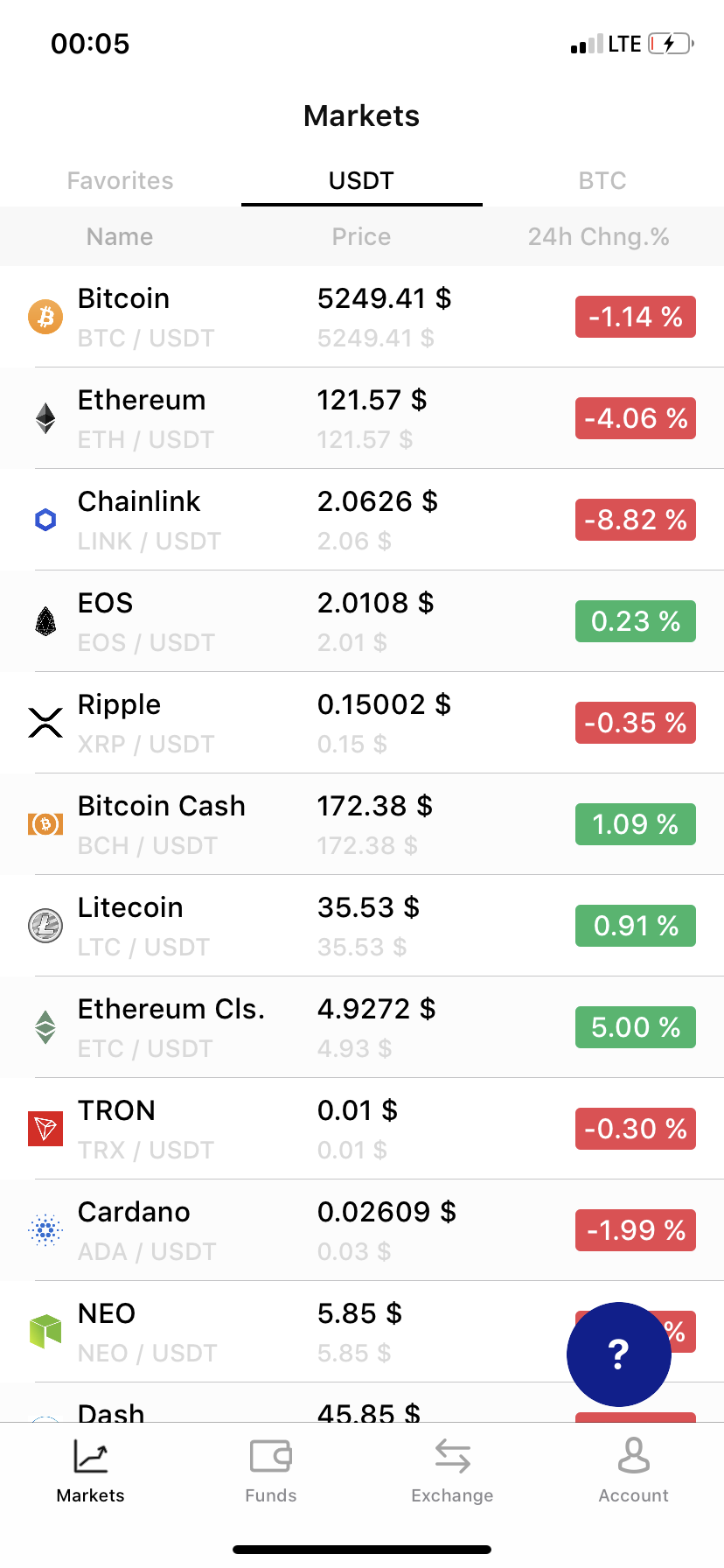Sort by the 24h Chng.% column
This screenshot has width=724, height=1568.
point(598,236)
